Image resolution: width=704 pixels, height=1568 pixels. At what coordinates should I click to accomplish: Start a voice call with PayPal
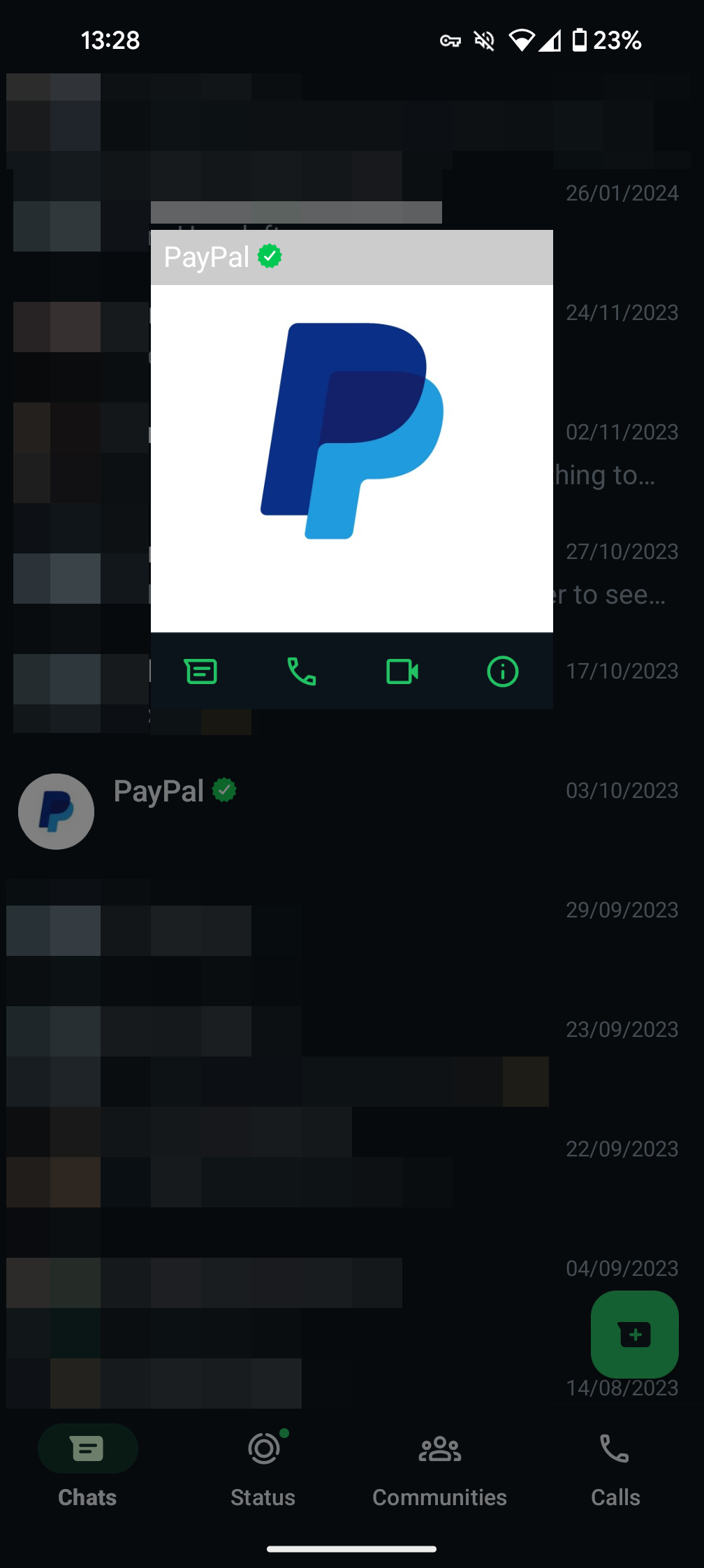click(x=301, y=672)
